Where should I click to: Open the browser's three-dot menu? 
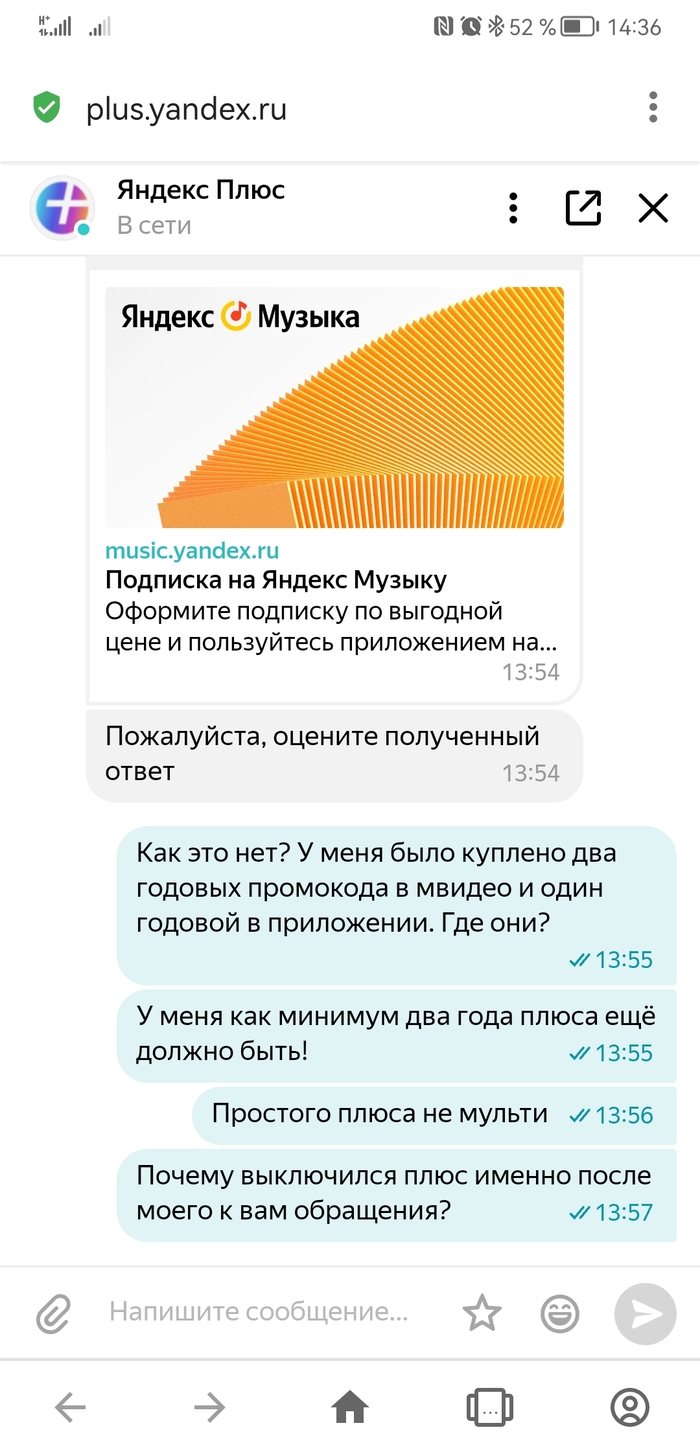(653, 107)
